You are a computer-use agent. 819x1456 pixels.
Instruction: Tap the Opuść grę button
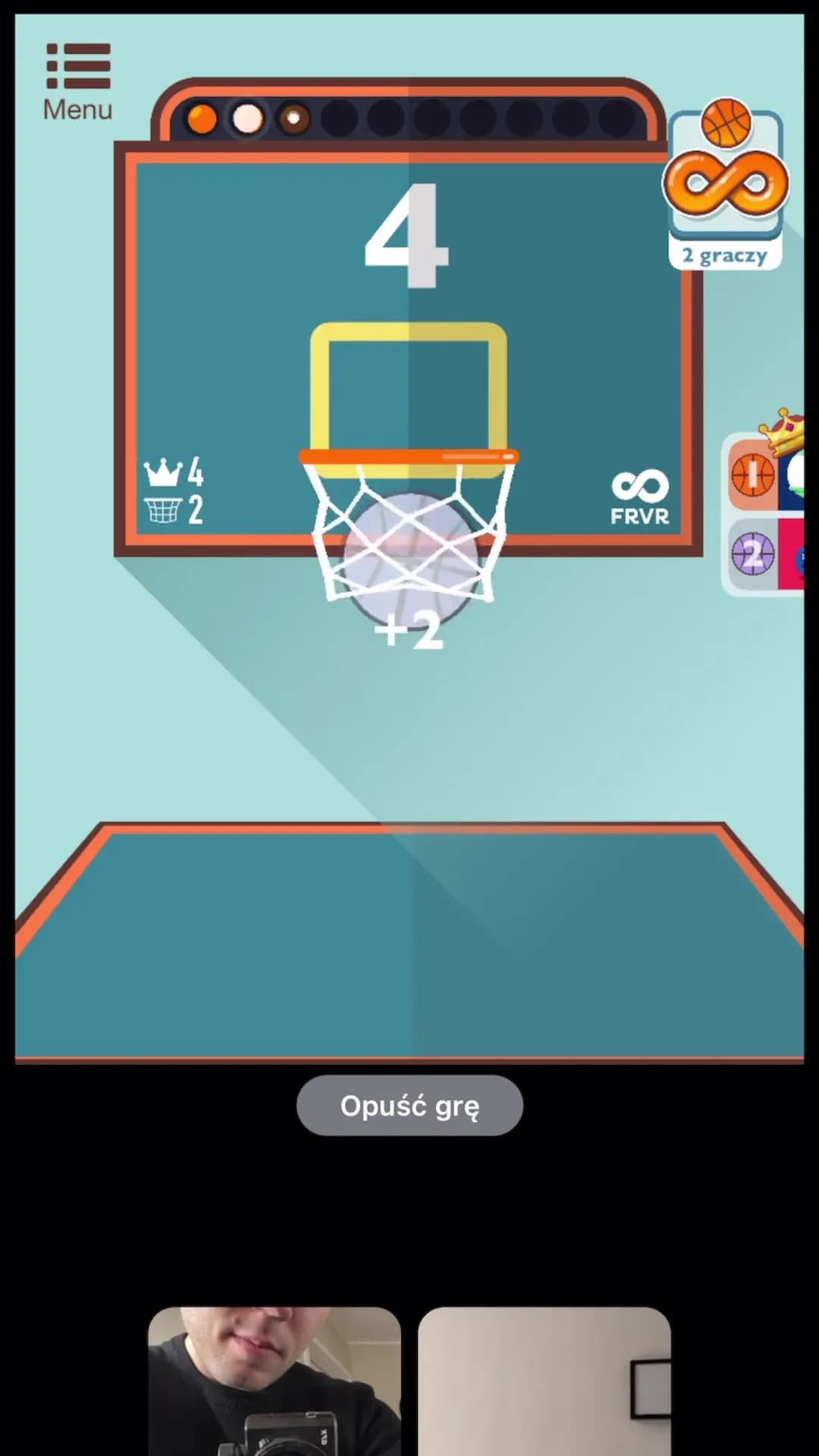(409, 1105)
